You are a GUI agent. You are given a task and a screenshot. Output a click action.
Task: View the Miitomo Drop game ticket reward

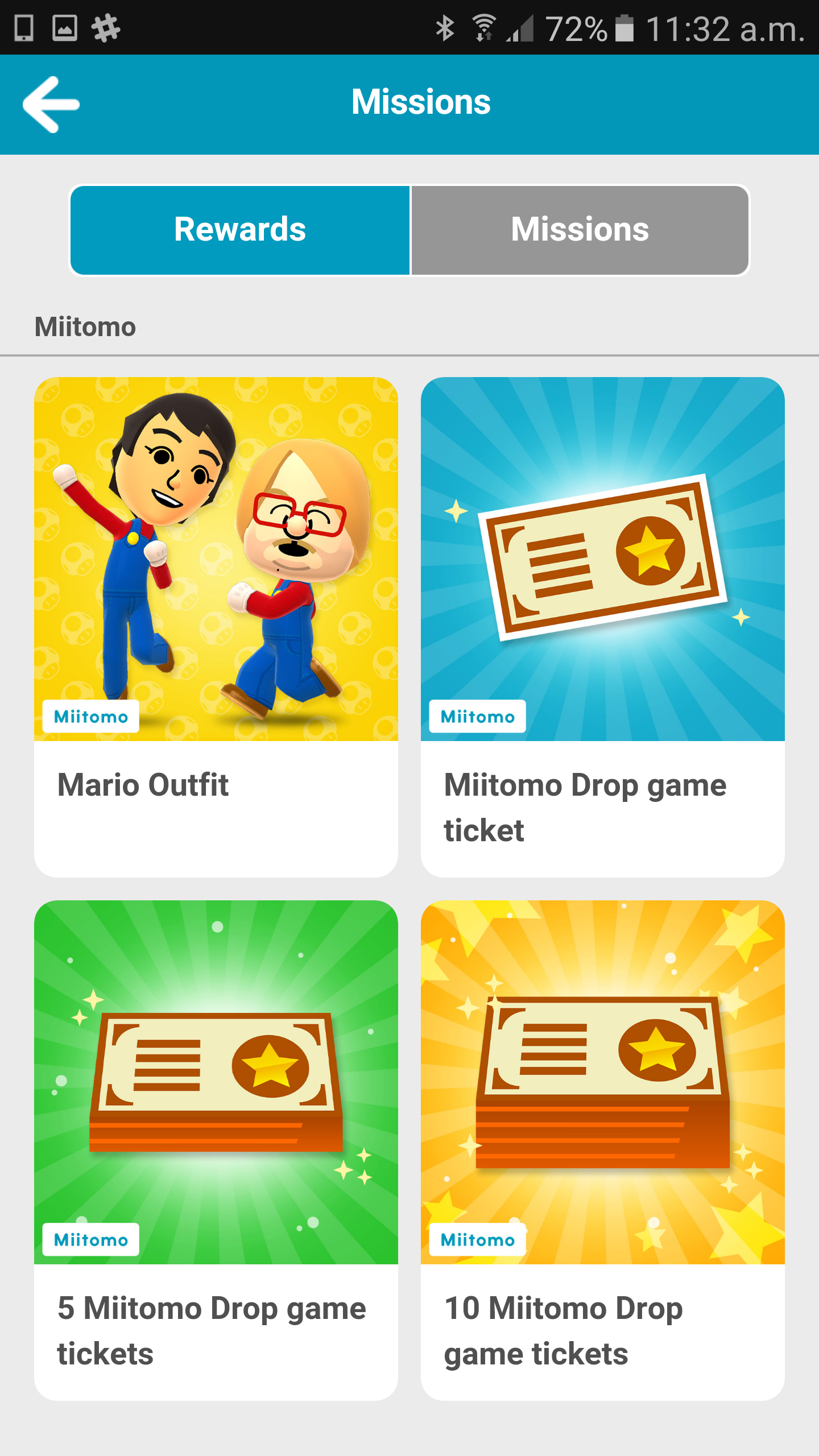[603, 626]
